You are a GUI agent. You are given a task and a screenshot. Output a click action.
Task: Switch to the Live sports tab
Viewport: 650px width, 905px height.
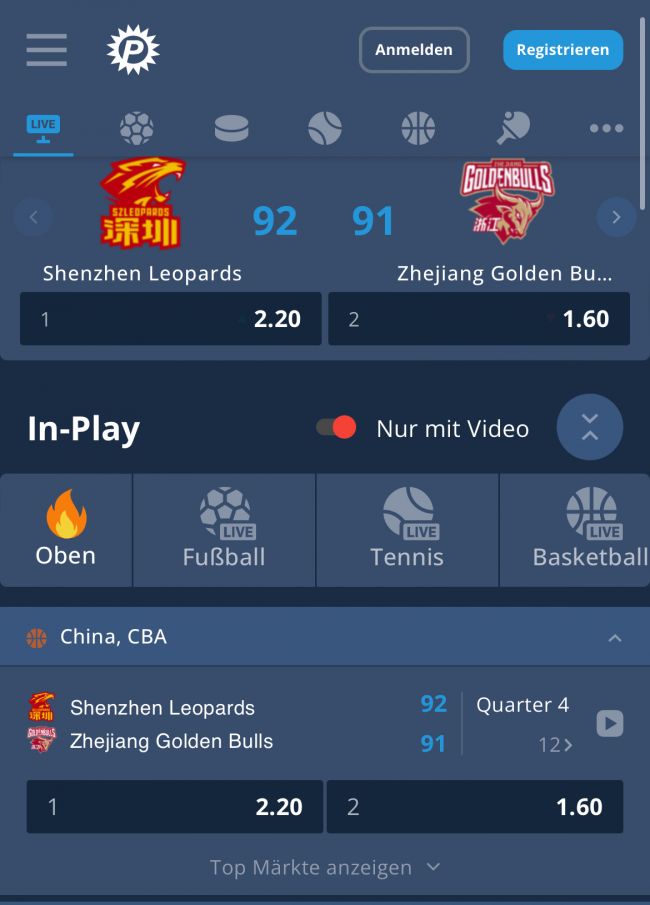(43, 128)
